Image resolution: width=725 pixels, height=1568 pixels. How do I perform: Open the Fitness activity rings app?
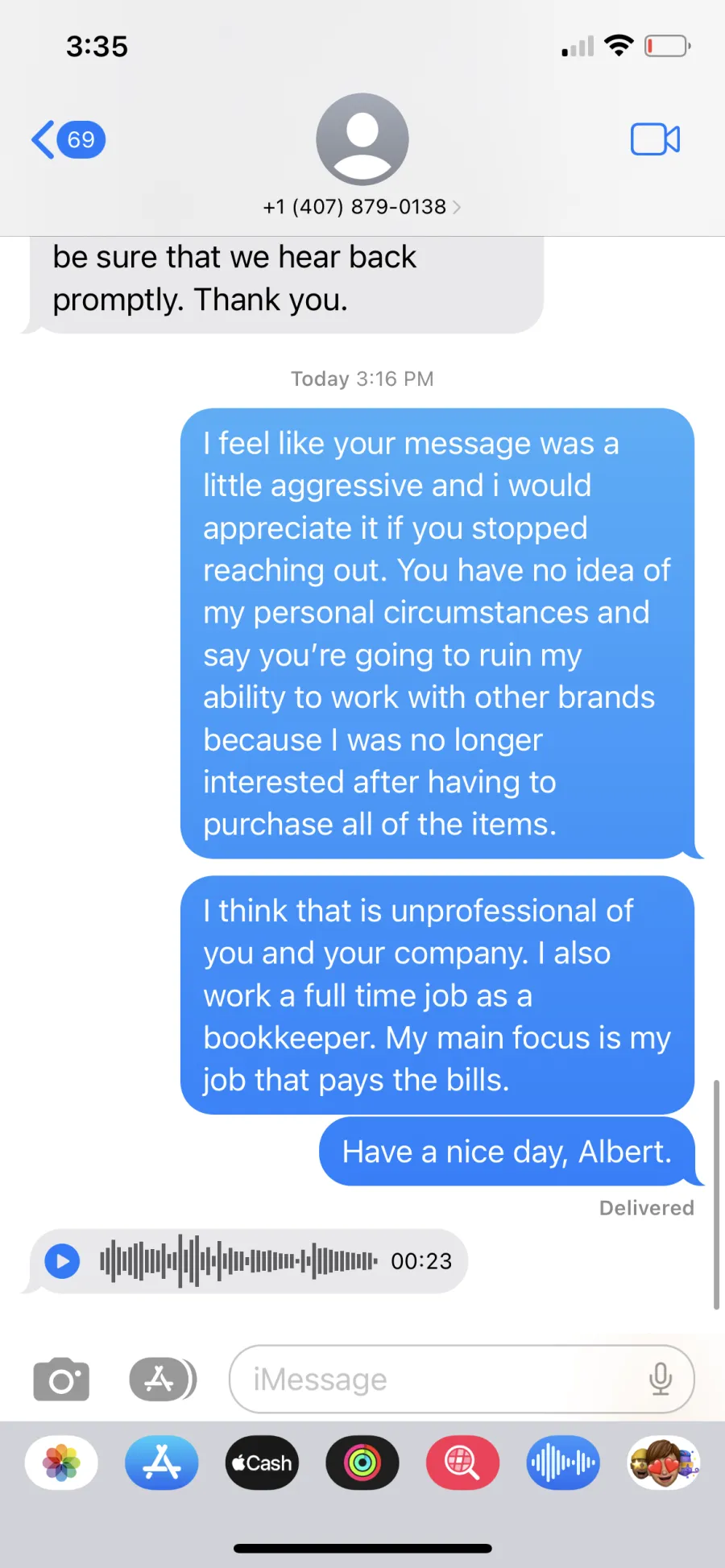pyautogui.click(x=362, y=1463)
